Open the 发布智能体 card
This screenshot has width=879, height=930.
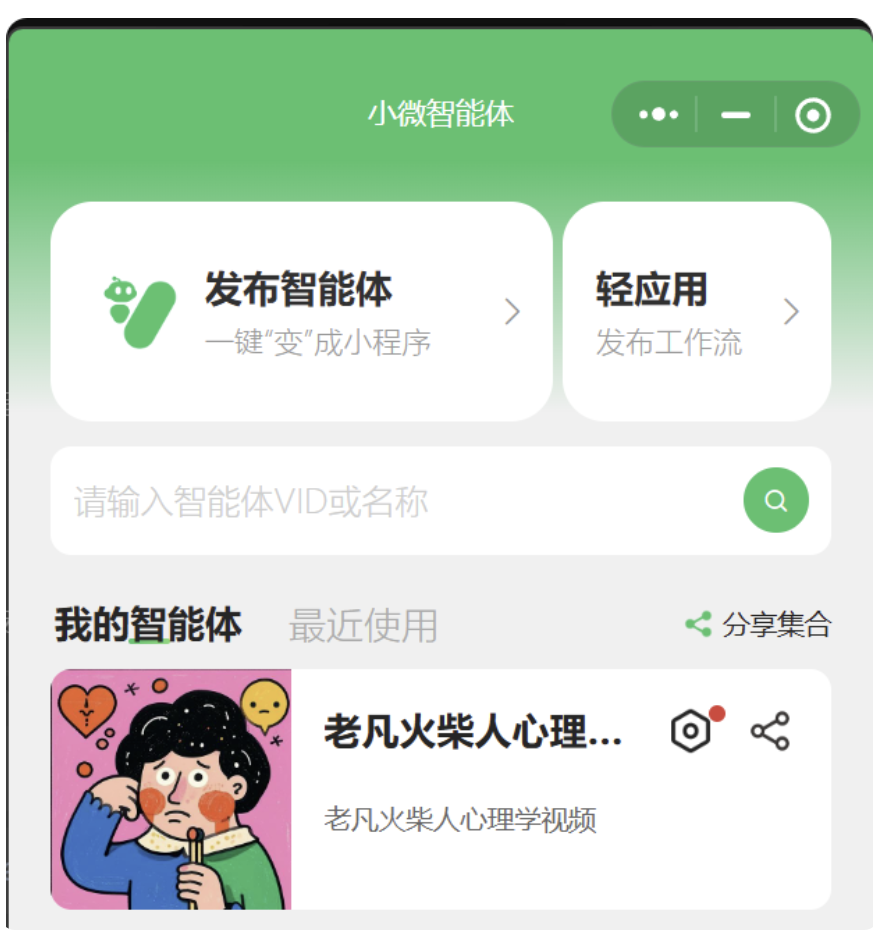301,312
